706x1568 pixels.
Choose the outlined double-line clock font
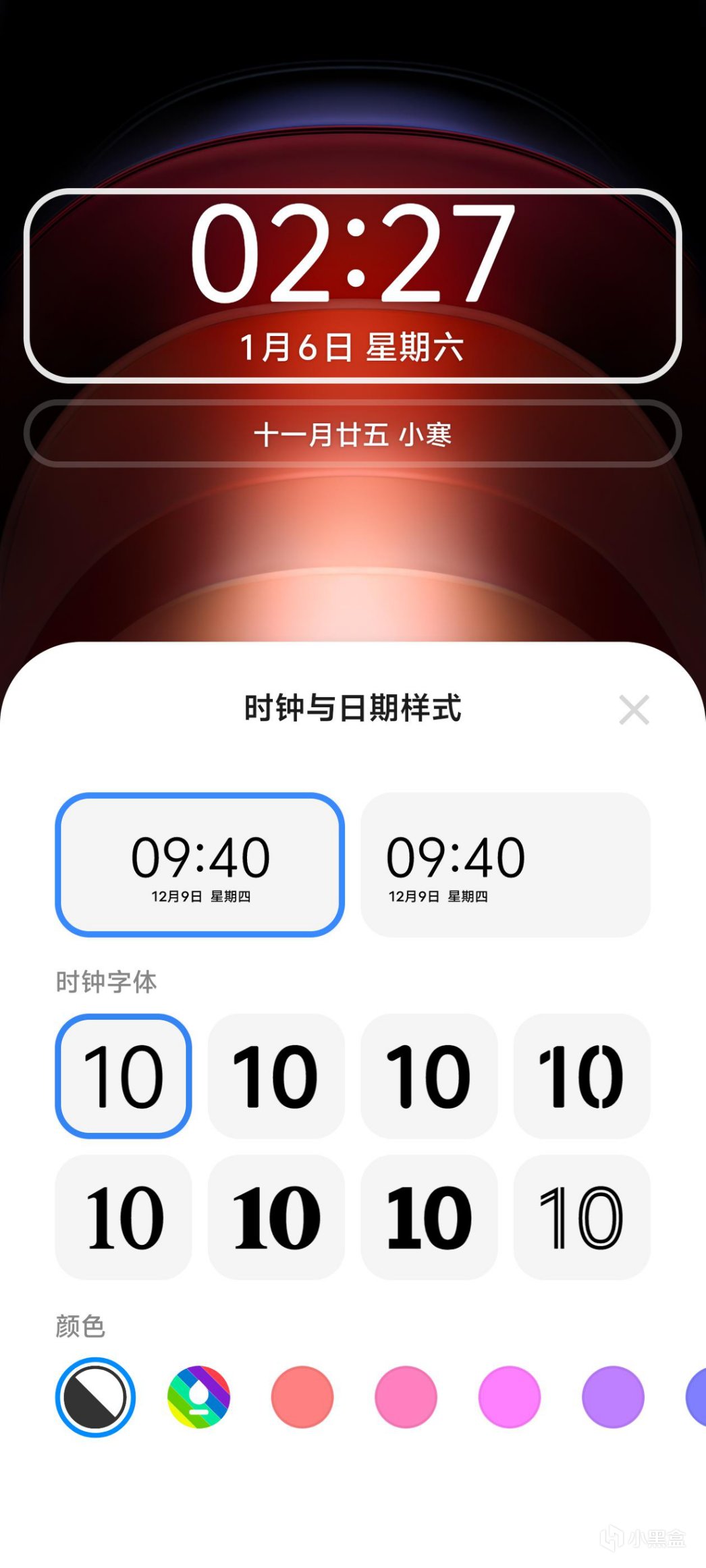[x=582, y=1217]
